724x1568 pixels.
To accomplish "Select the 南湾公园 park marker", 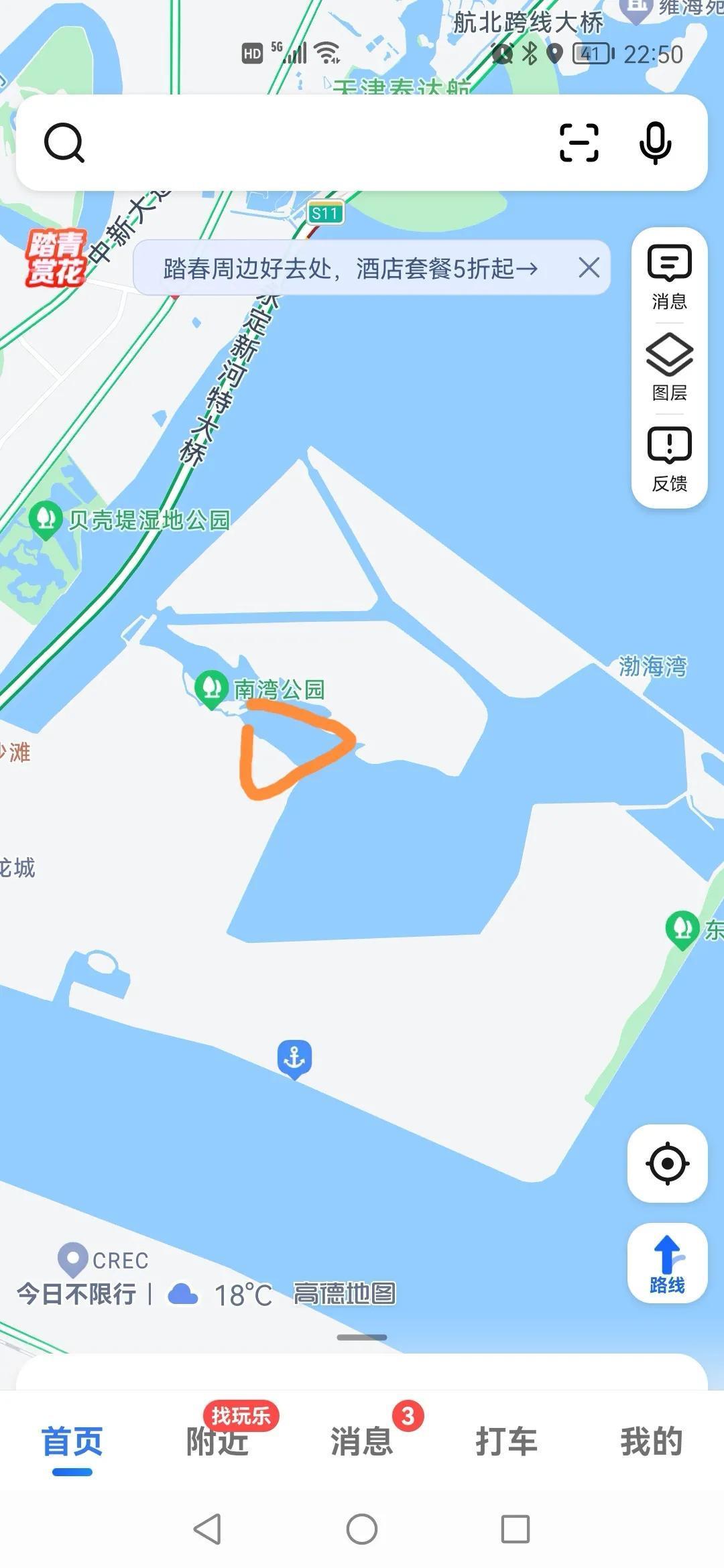I will click(212, 689).
